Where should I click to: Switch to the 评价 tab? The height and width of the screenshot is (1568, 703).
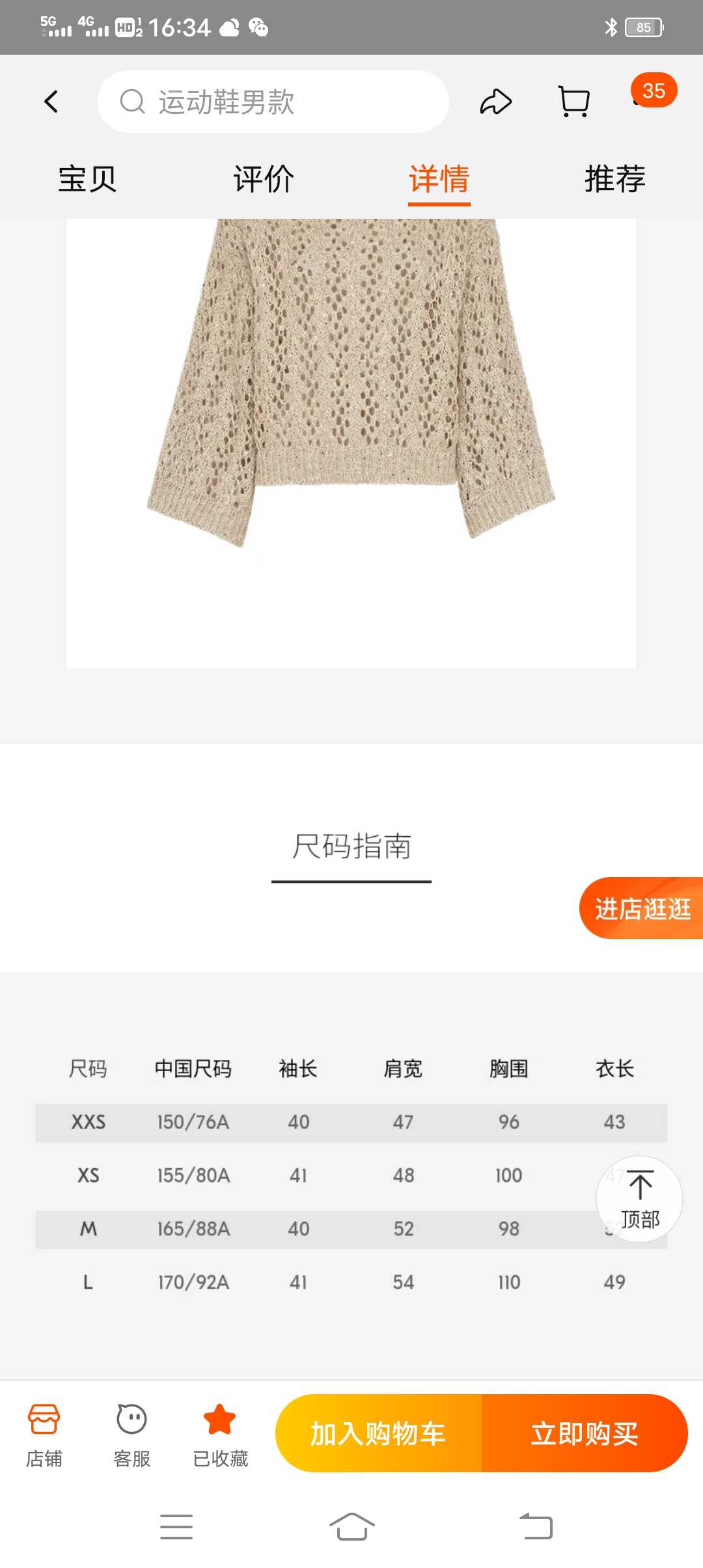[x=264, y=179]
